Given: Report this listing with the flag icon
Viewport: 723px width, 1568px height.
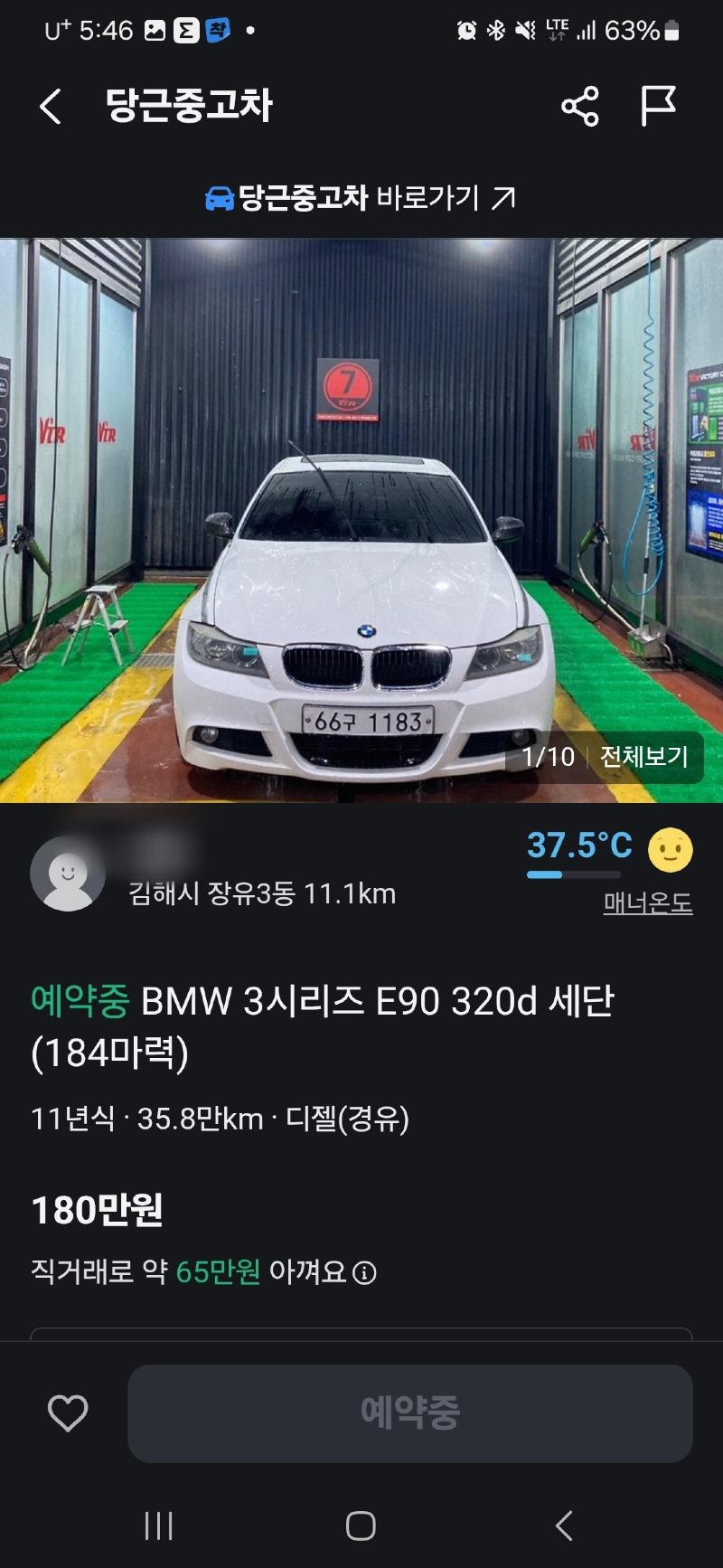Looking at the screenshot, I should pos(658,107).
